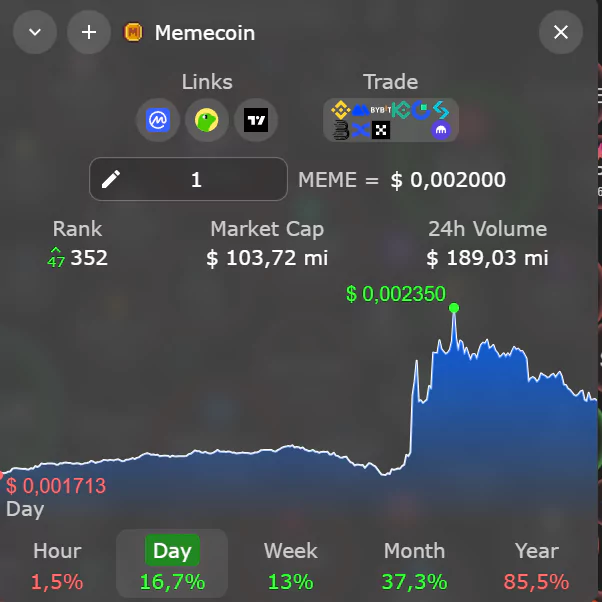The width and height of the screenshot is (602, 602).
Task: Open the trade exchanges panel
Action: [390, 120]
